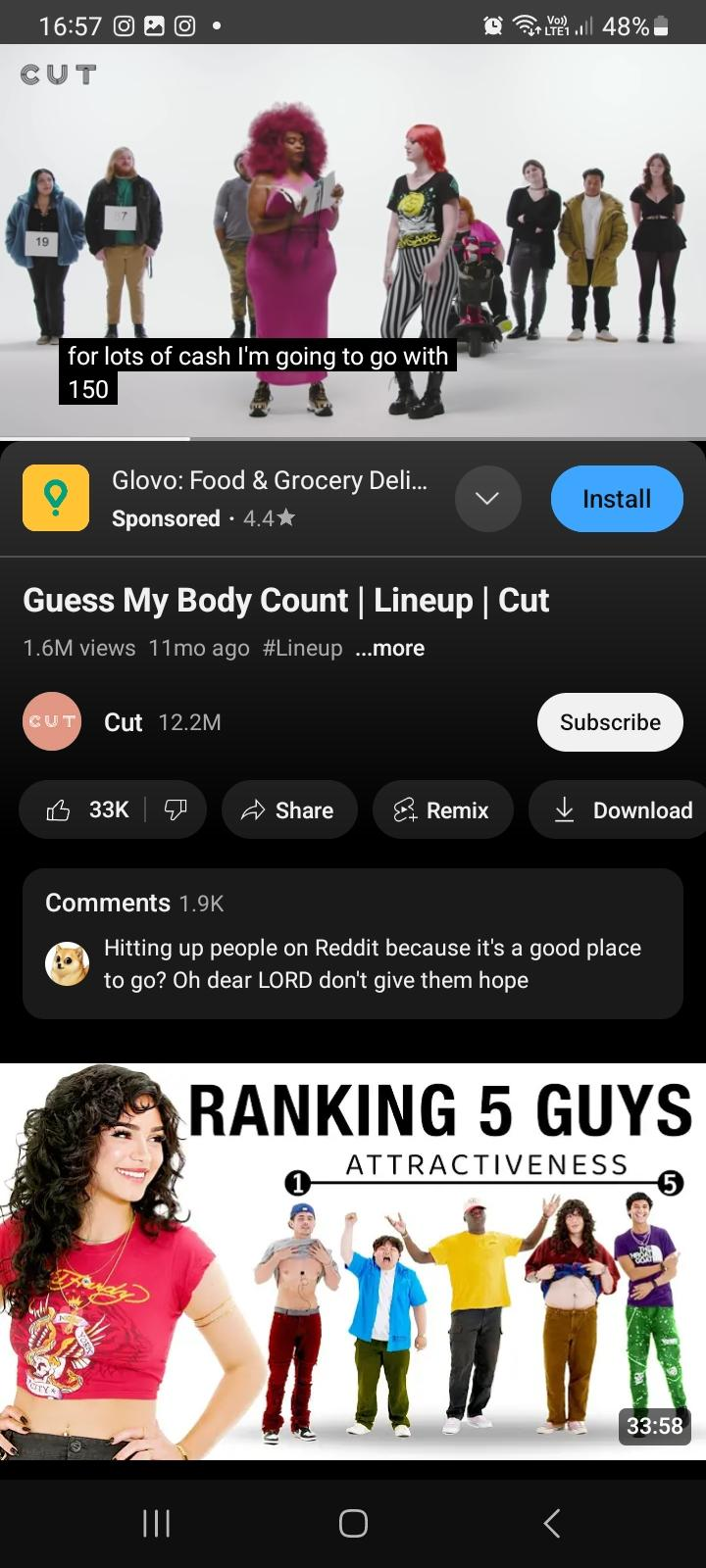
Task: Like the Guess My Body Count video
Action: pos(88,810)
